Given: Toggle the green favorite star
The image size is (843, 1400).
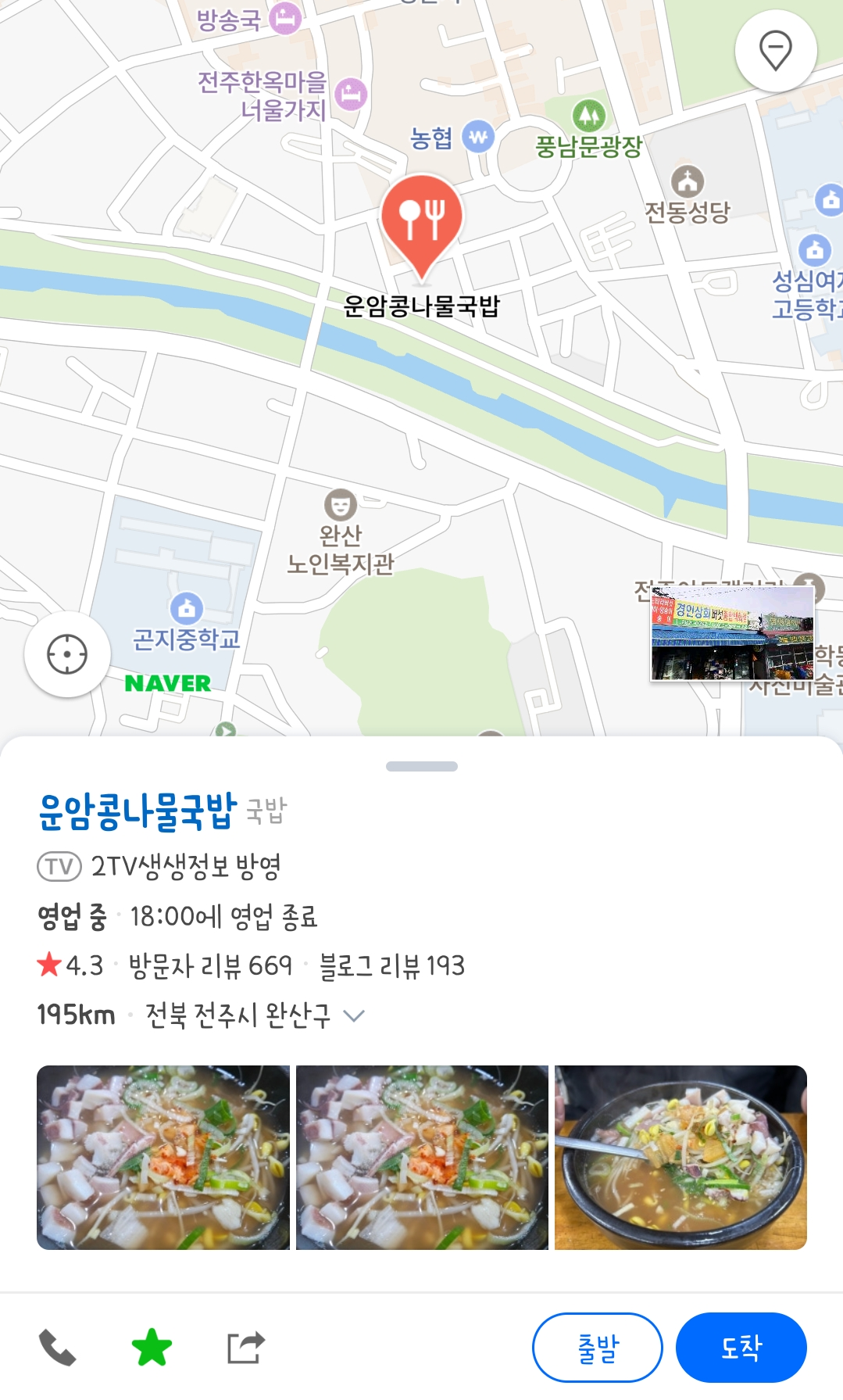Looking at the screenshot, I should click(x=152, y=1348).
